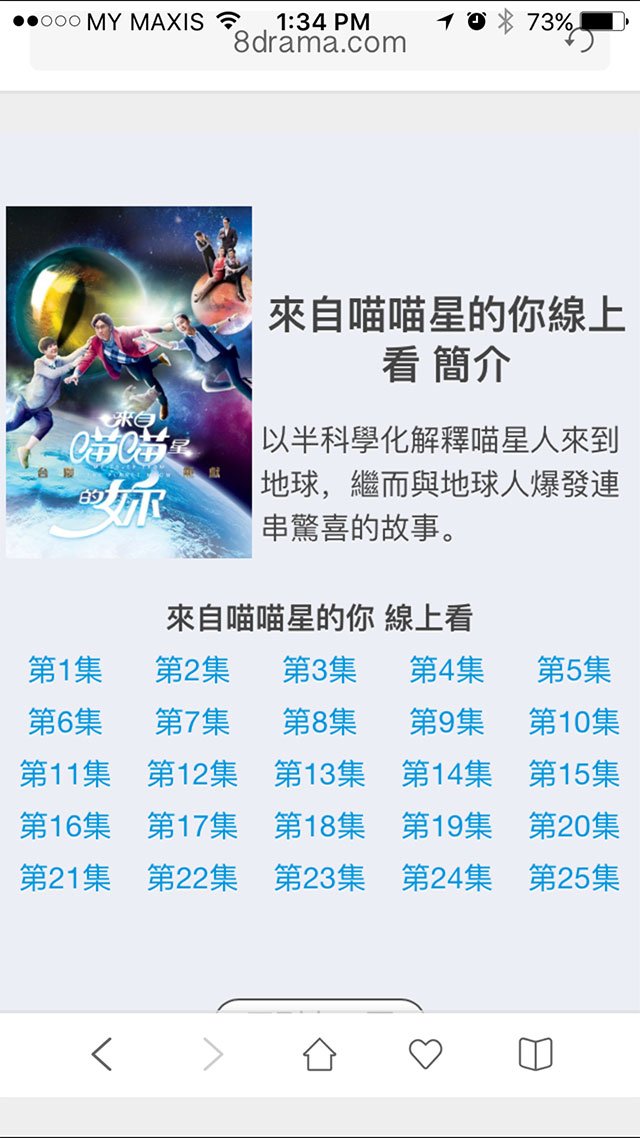The height and width of the screenshot is (1138, 640).
Task: Select the final episode 第25集
Action: pos(574,878)
